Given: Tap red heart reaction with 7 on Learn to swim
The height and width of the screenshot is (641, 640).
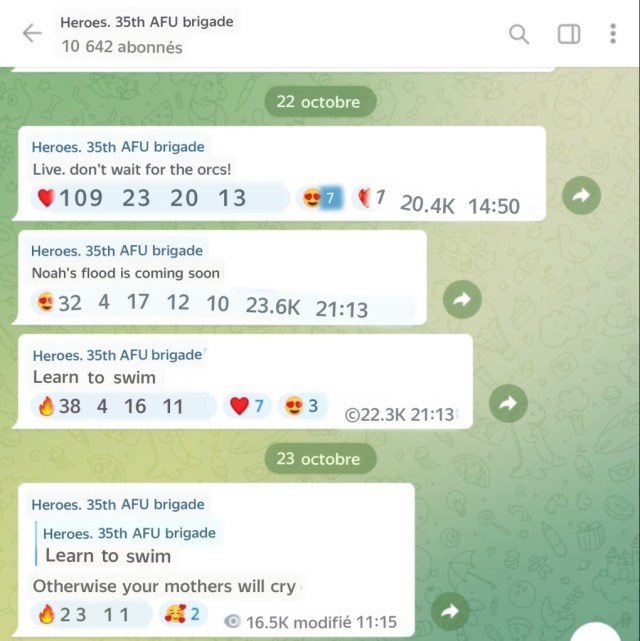Looking at the screenshot, I should (248, 406).
